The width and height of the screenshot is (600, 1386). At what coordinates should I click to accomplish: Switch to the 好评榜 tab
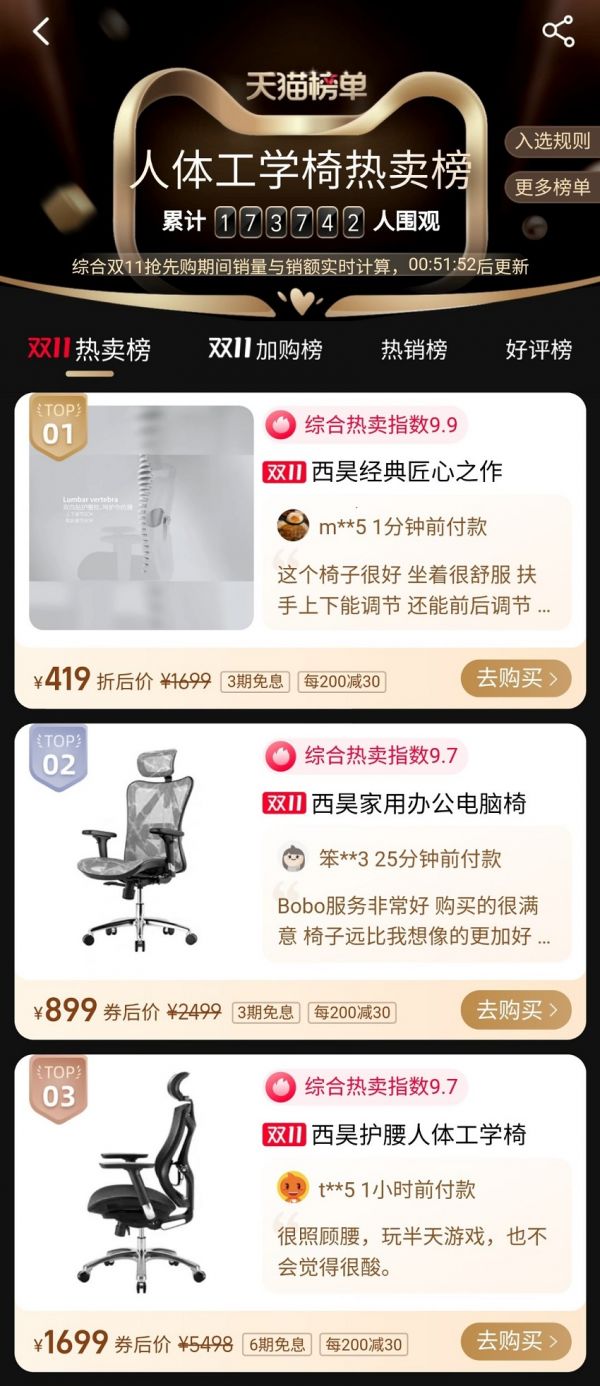(x=538, y=349)
